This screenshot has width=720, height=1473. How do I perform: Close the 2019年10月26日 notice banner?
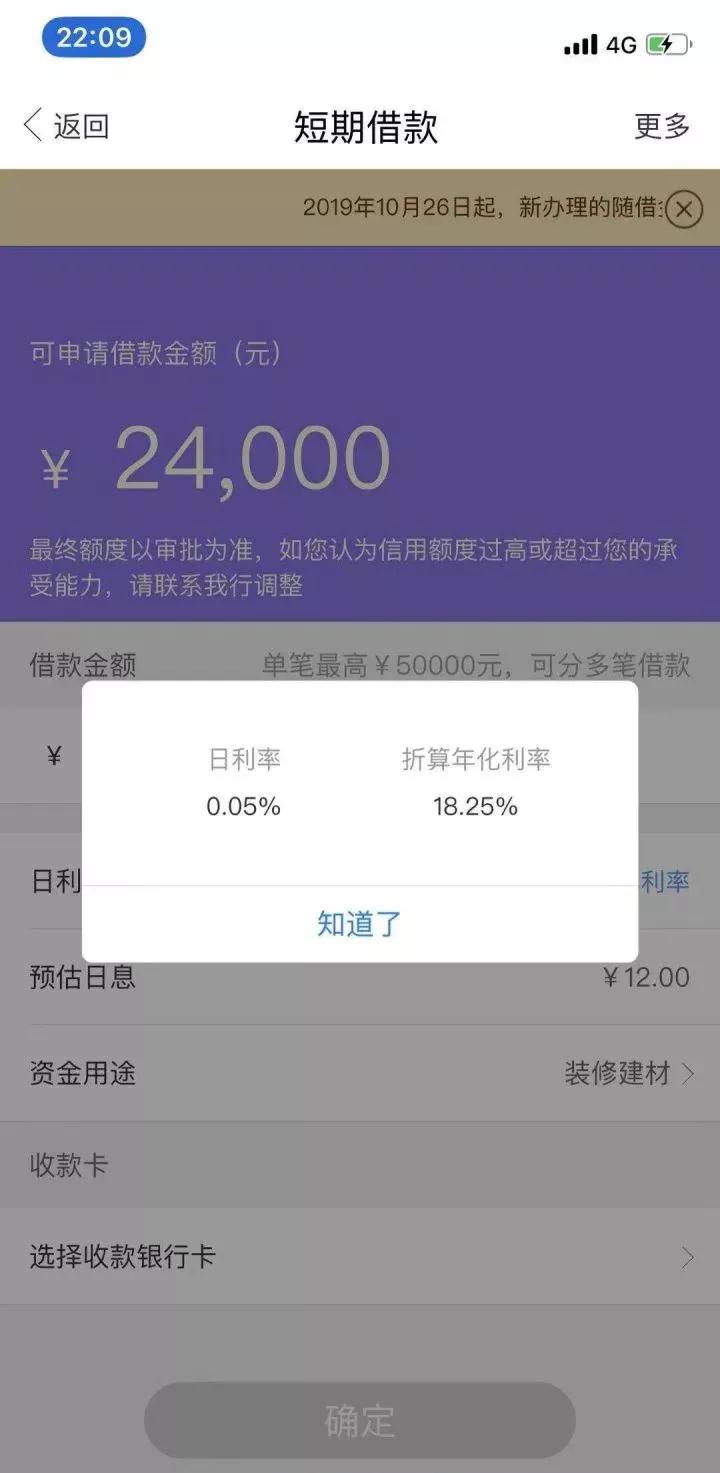click(684, 209)
